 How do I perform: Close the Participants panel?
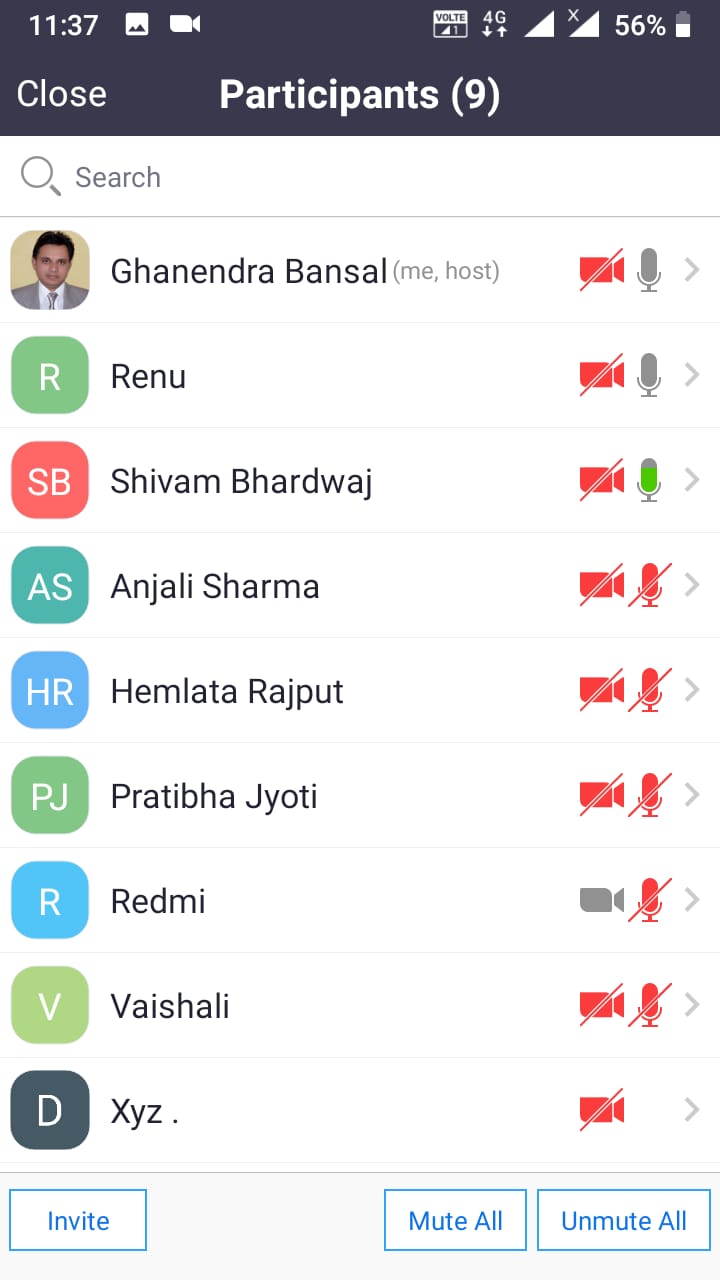pyautogui.click(x=62, y=94)
